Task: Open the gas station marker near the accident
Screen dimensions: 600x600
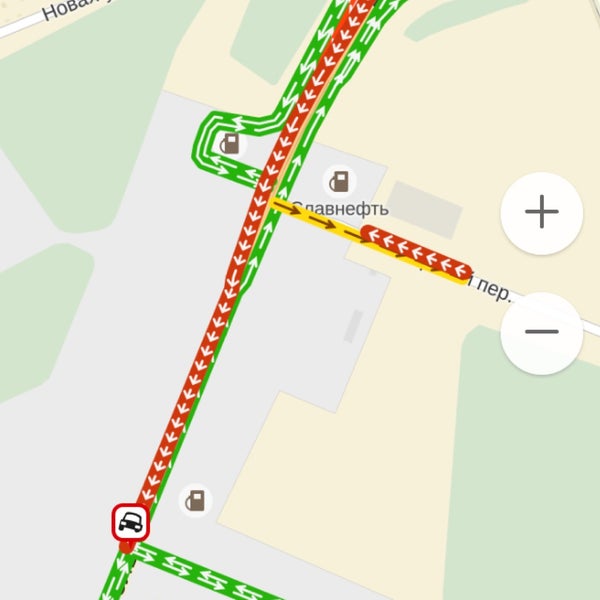Action: pyautogui.click(x=196, y=499)
